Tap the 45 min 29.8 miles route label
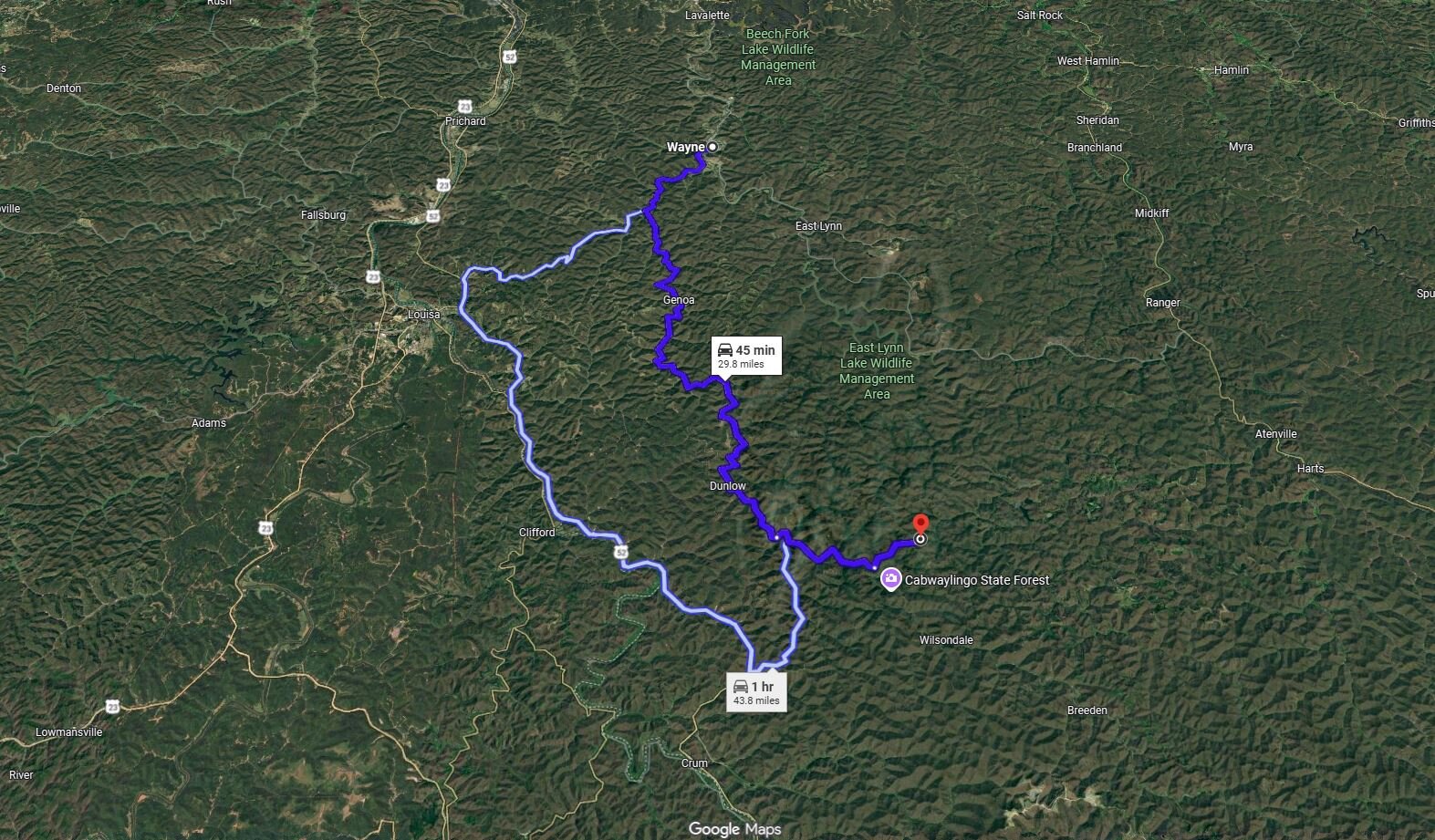 tap(746, 356)
